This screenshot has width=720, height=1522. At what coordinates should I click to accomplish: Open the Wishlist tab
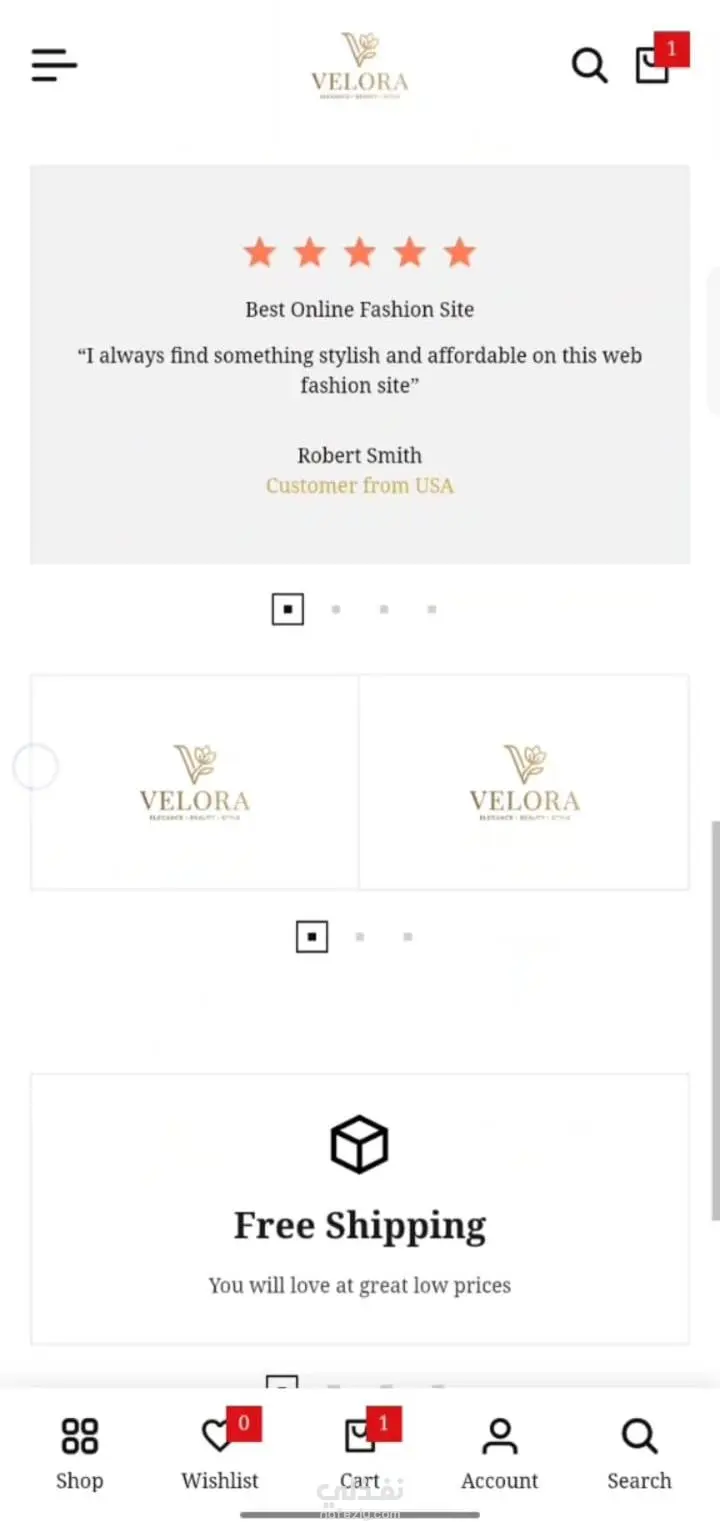220,1453
